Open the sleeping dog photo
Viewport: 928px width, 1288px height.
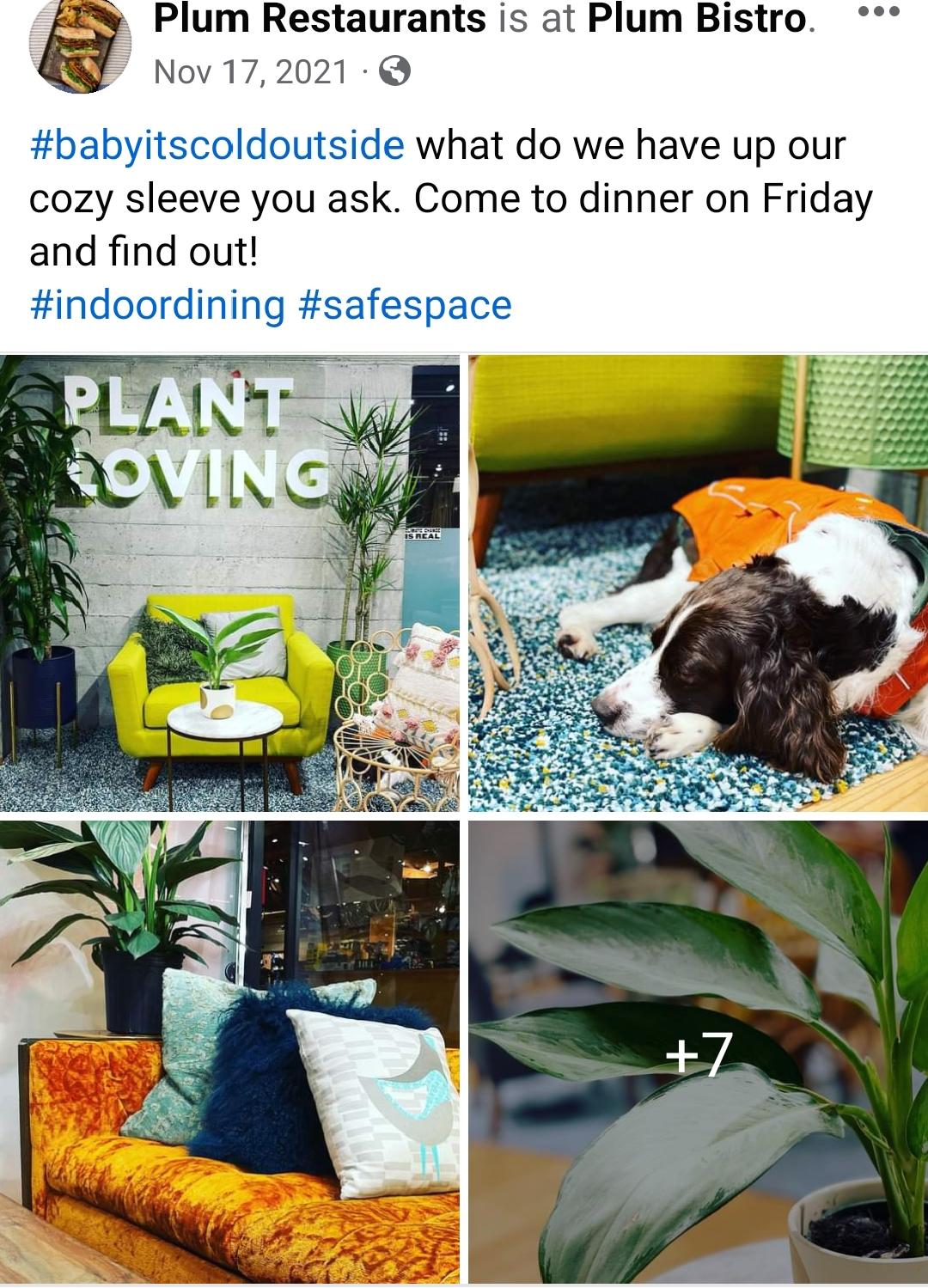coord(698,583)
